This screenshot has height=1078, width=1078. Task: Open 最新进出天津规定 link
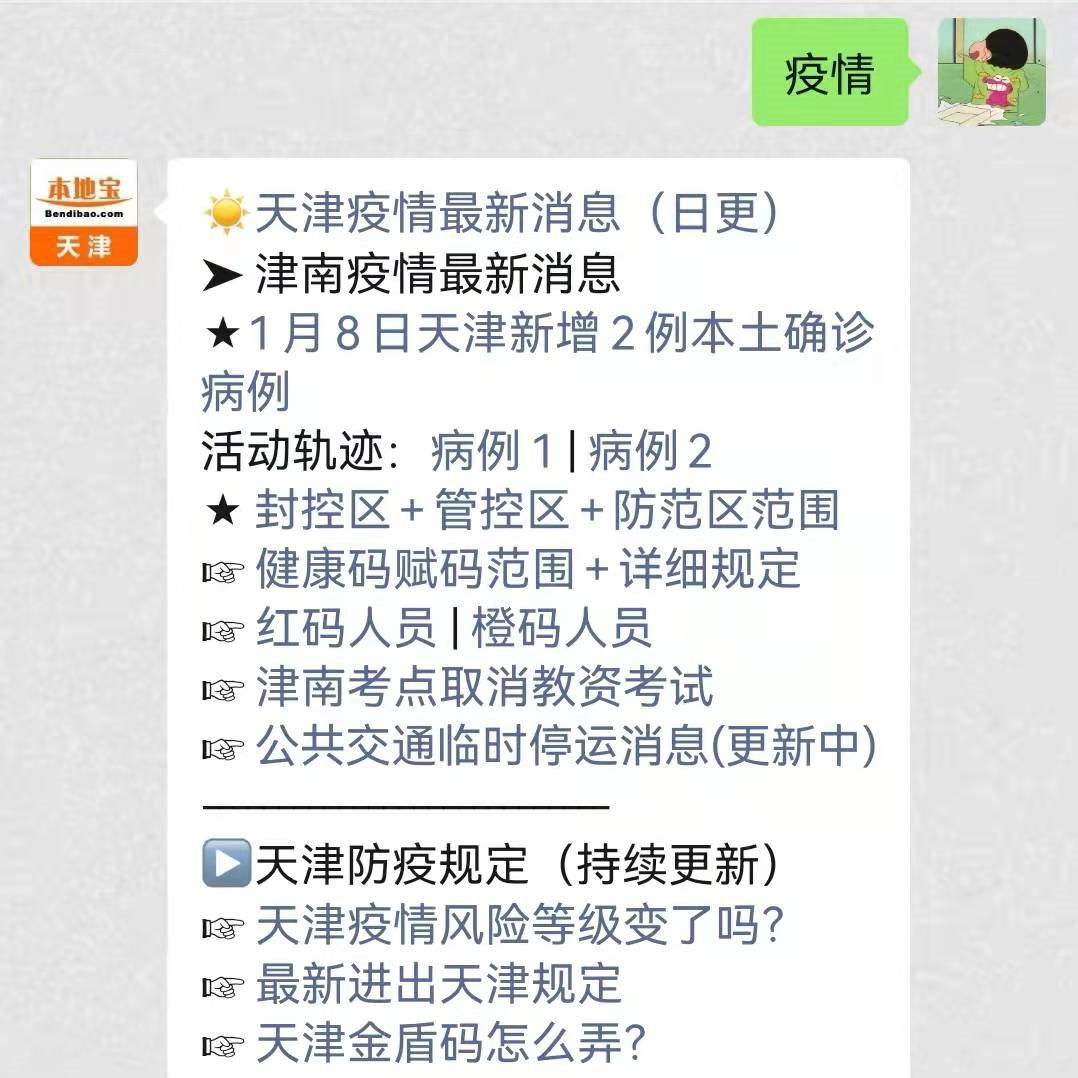tap(439, 985)
